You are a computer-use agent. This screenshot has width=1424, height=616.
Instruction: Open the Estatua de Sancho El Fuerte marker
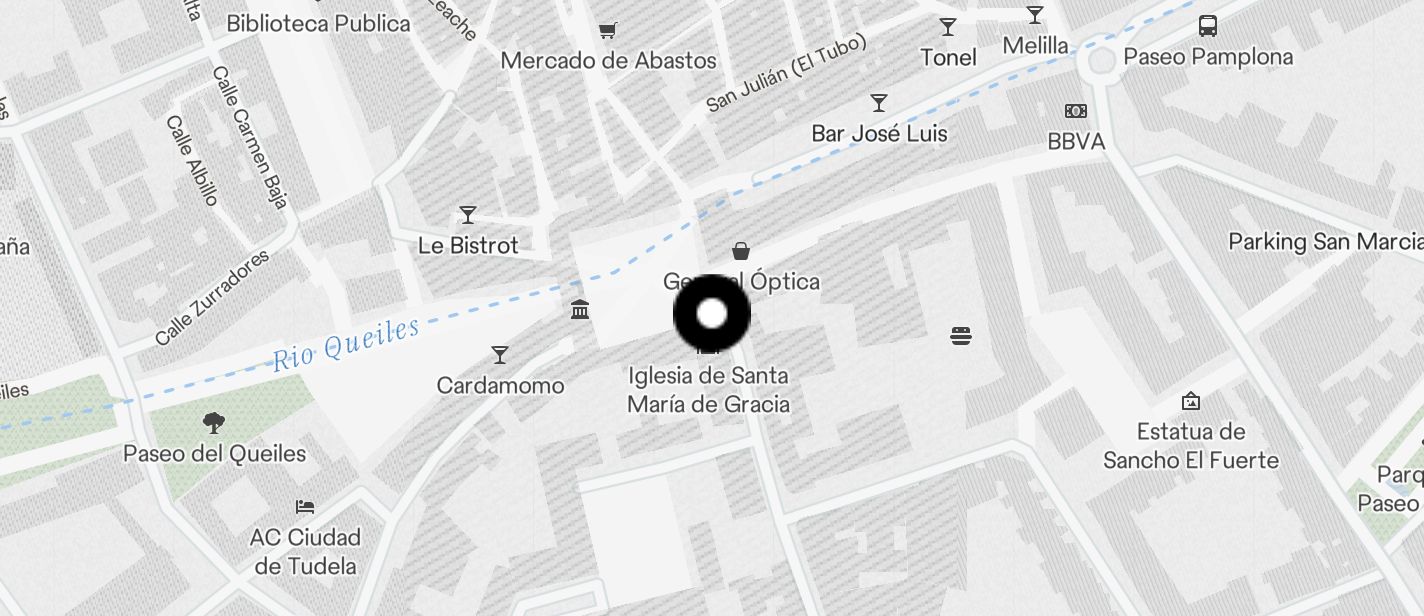click(1190, 402)
